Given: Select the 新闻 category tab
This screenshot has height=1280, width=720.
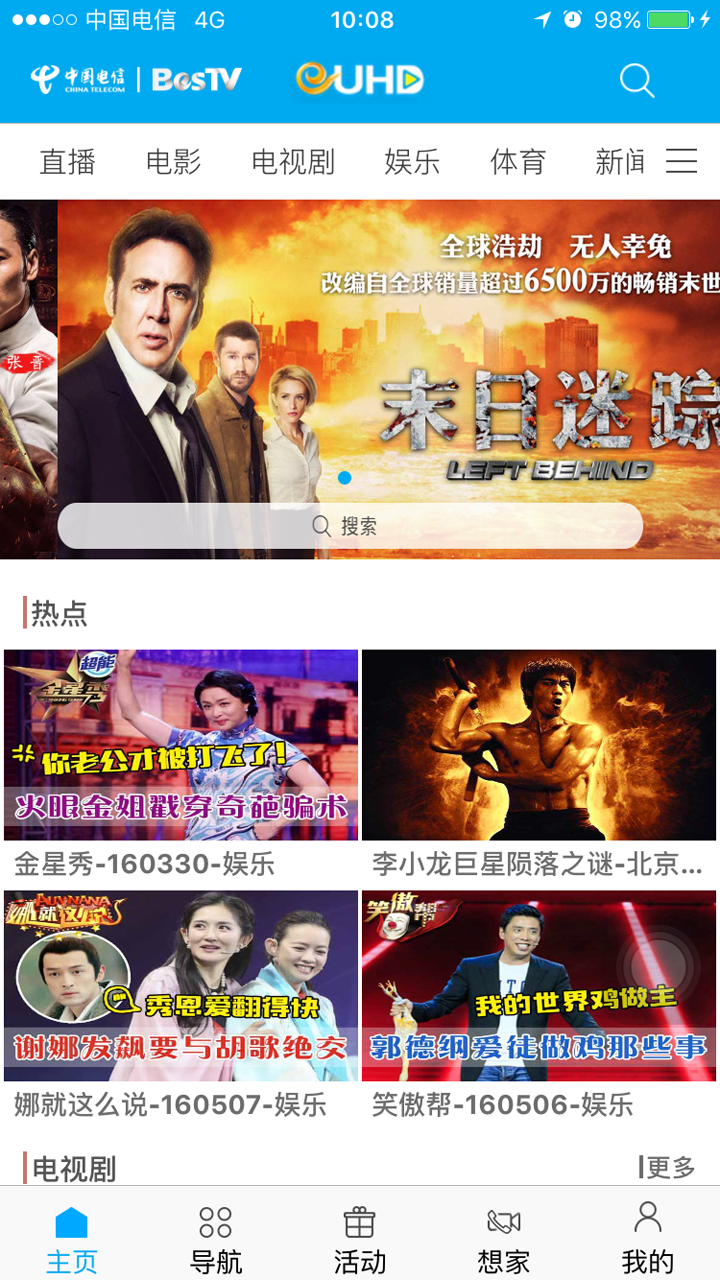Looking at the screenshot, I should coord(620,162).
